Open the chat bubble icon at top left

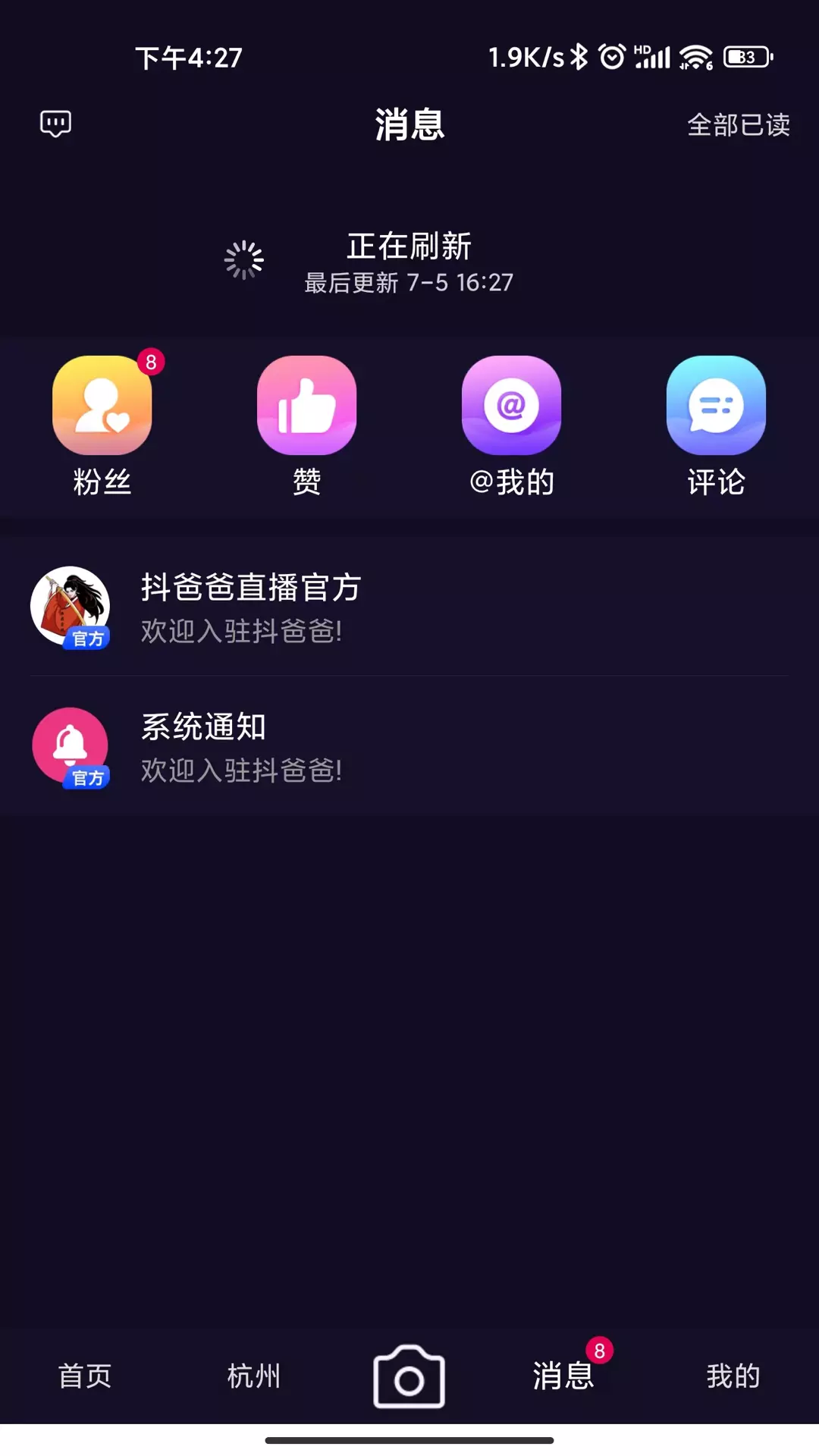click(x=55, y=124)
